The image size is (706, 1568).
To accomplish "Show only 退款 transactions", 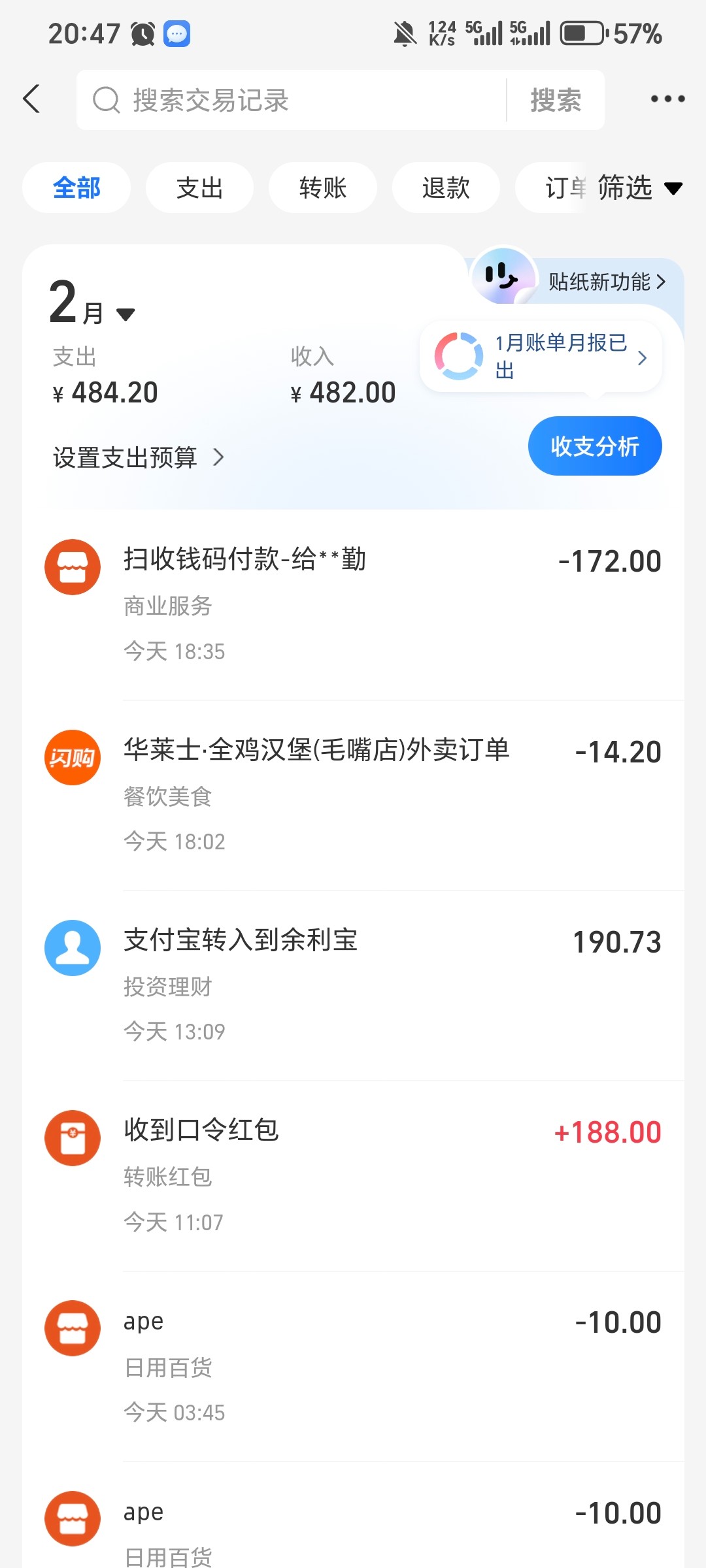I will [446, 188].
